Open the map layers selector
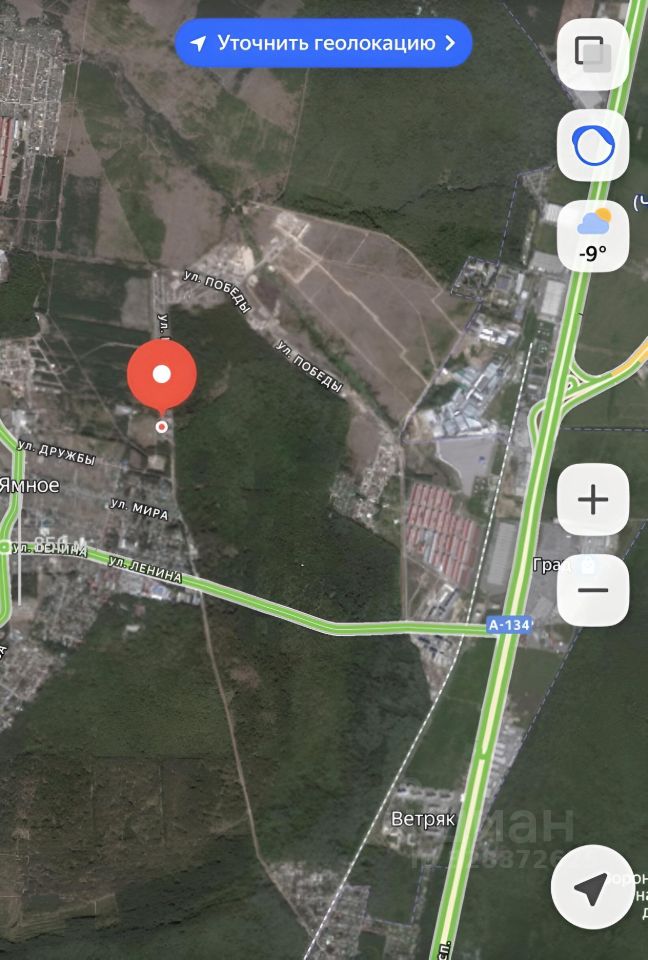Viewport: 648px width, 960px height. 592,55
